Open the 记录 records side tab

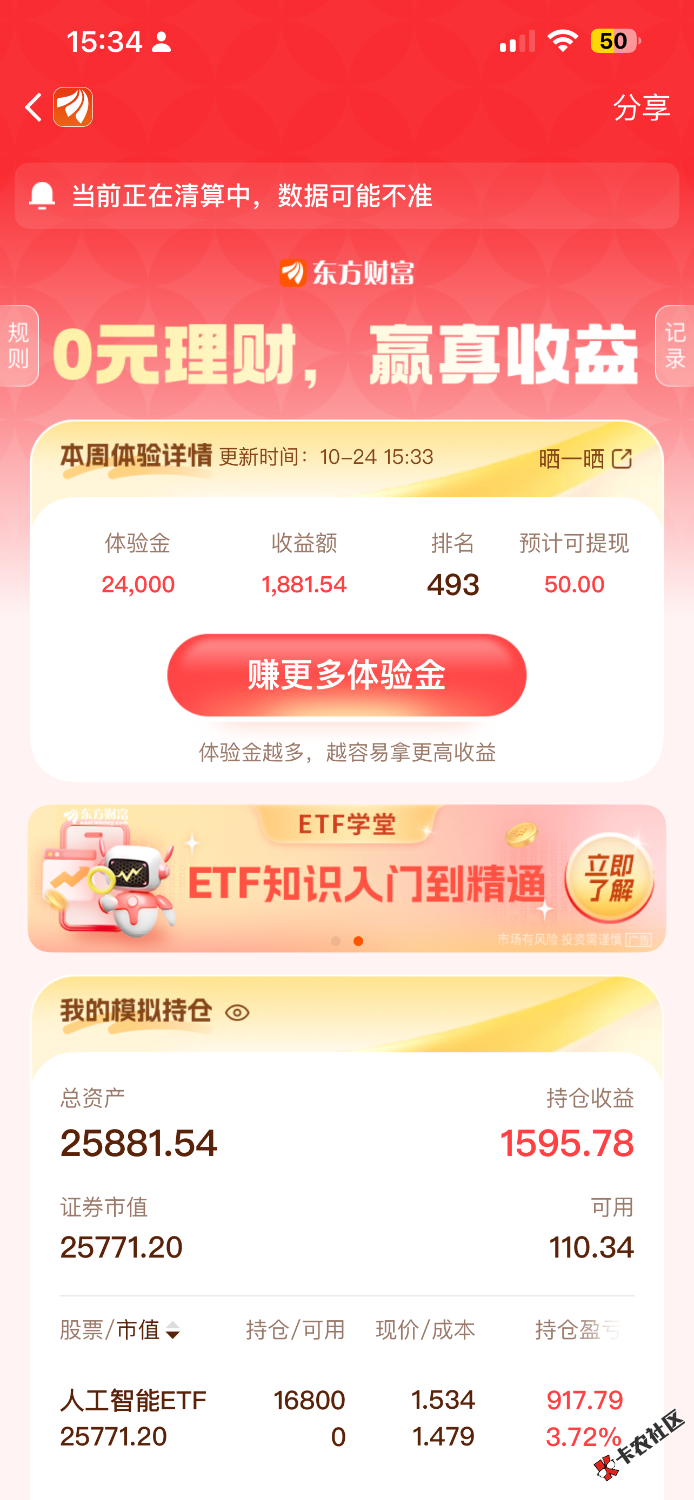point(676,346)
